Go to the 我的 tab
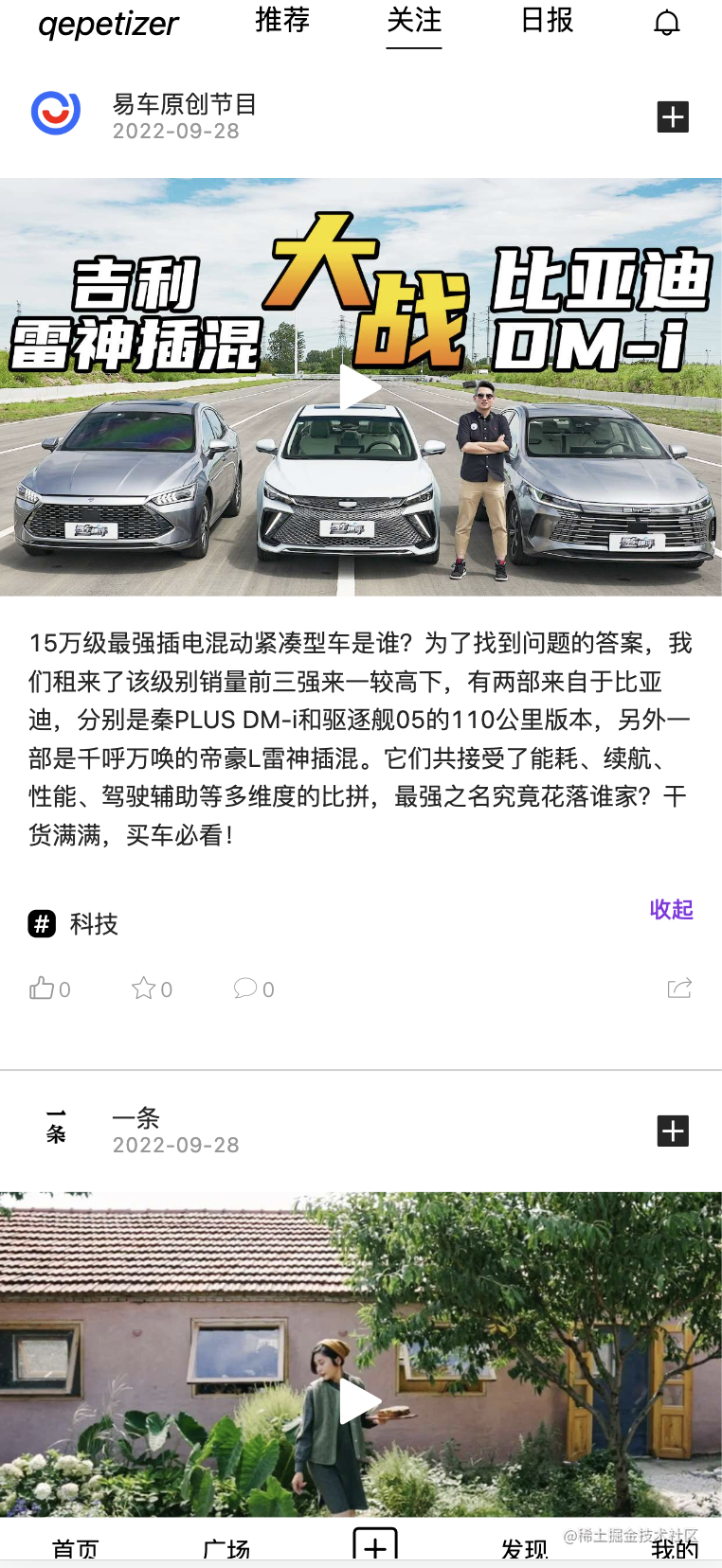Viewport: 722px width, 1568px height. click(675, 1549)
